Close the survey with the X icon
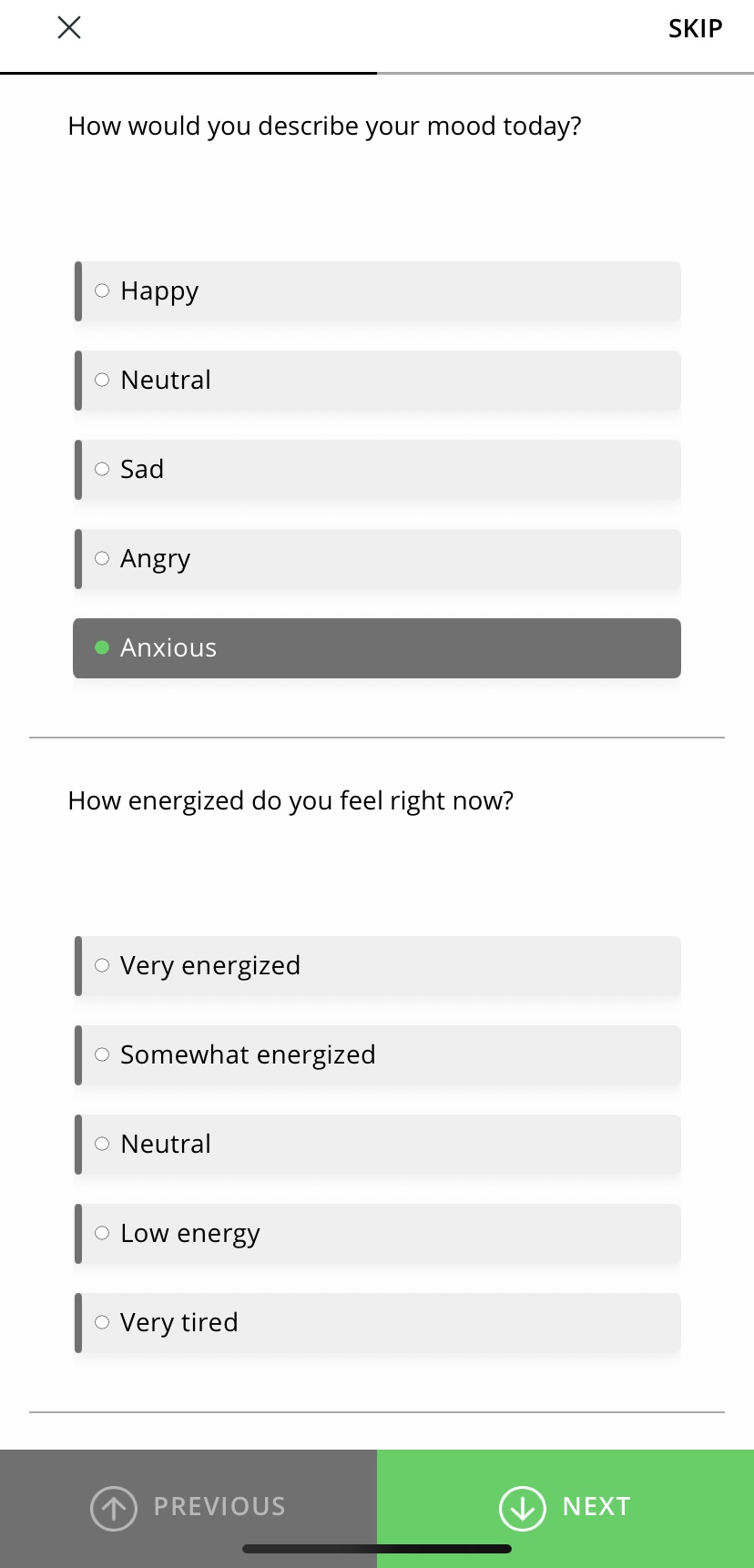 click(x=69, y=28)
